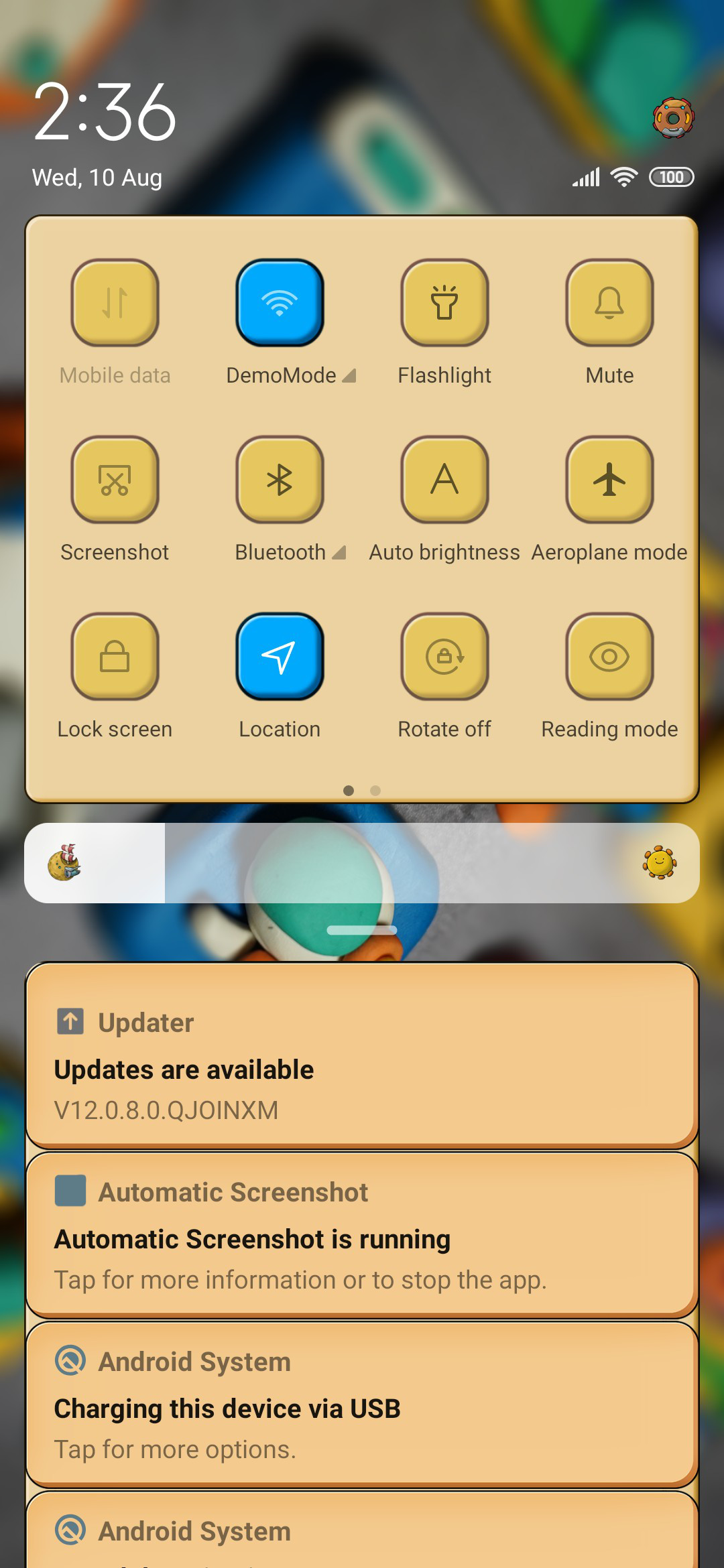Toggle the Rotate off tile
724x1568 pixels.
444,656
